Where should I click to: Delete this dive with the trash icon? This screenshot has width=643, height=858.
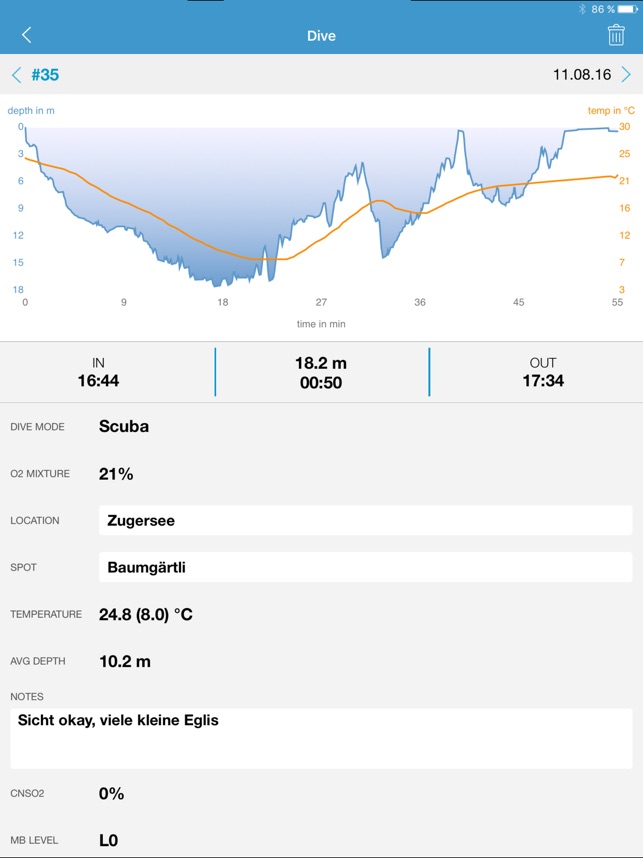(616, 35)
